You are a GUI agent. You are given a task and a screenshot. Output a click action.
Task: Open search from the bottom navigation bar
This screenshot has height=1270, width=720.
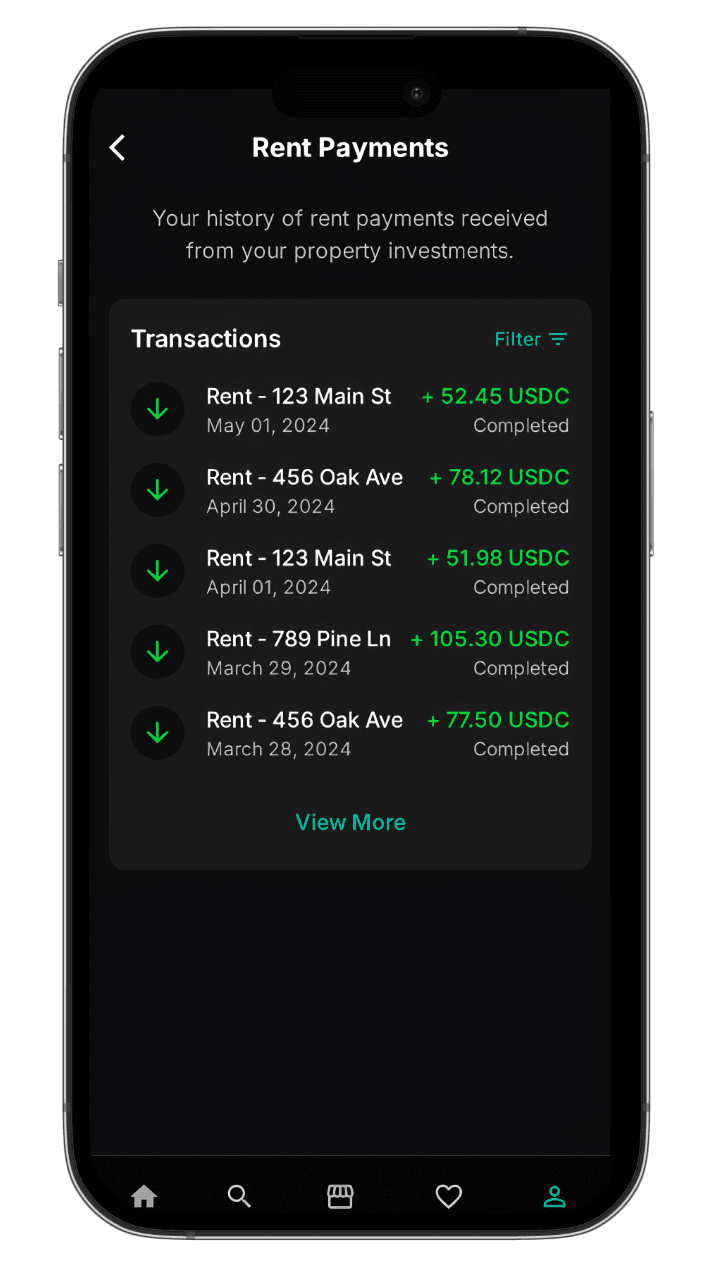coord(239,1196)
